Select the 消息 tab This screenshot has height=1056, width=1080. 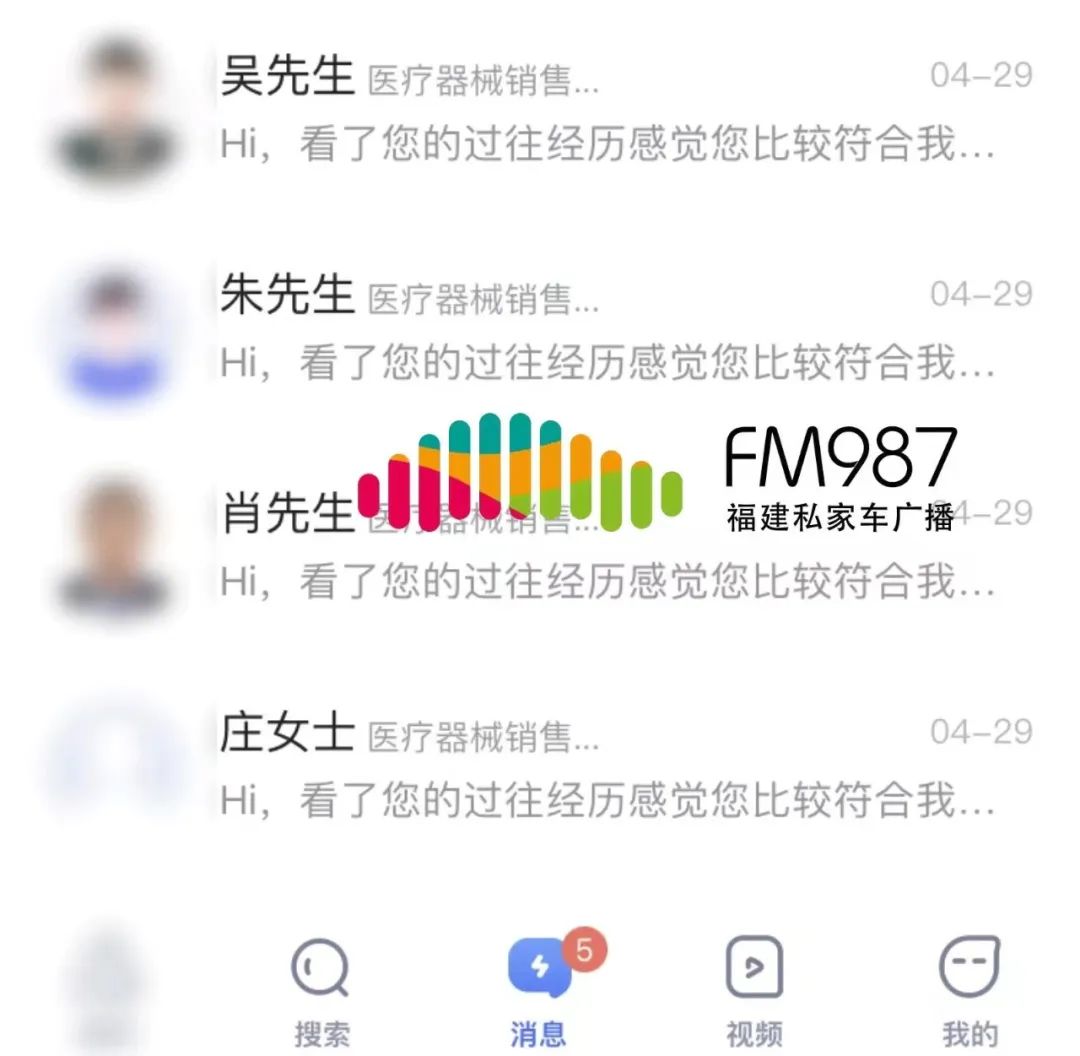(539, 988)
